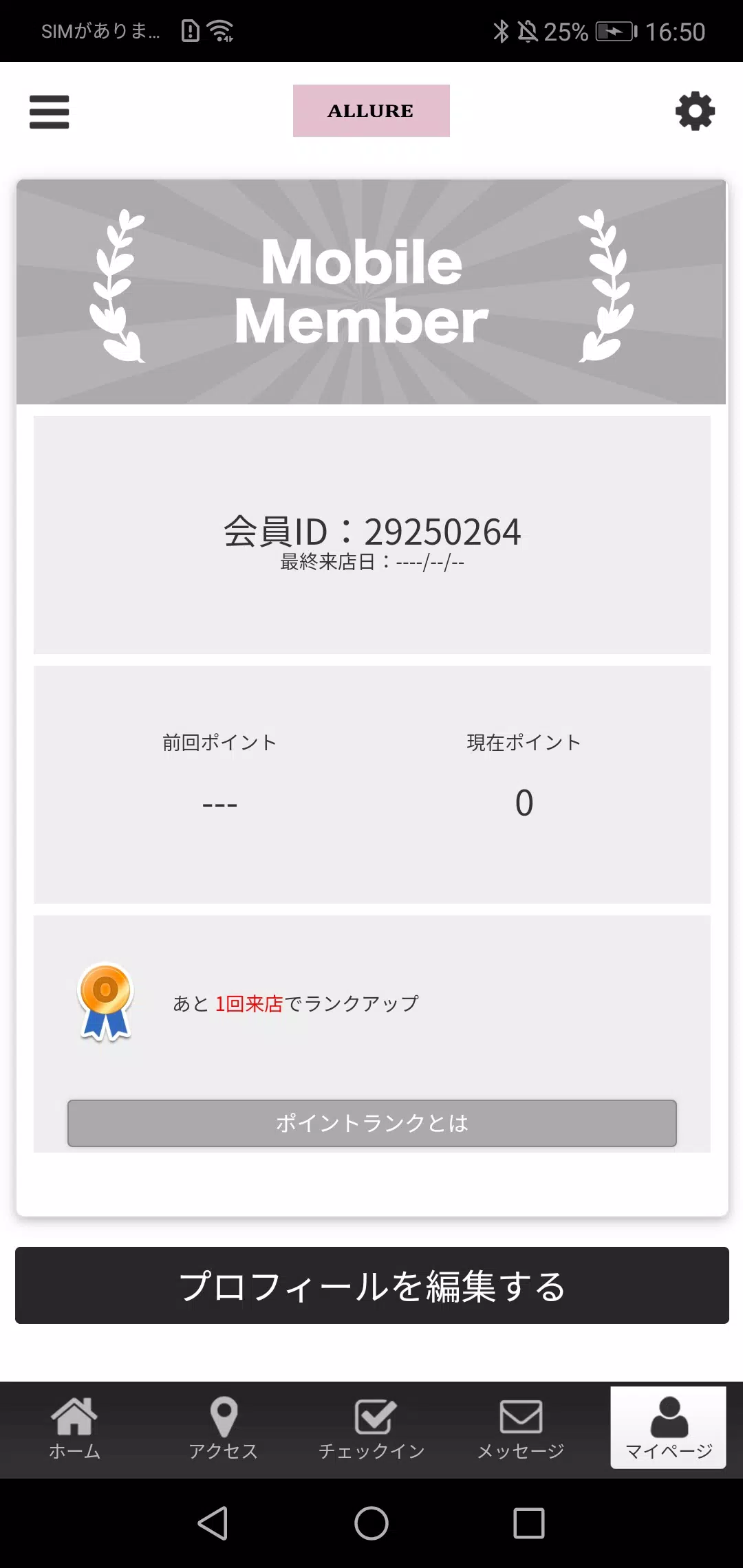This screenshot has width=743, height=1568.
Task: Open the hamburger navigation menu
Action: point(49,112)
